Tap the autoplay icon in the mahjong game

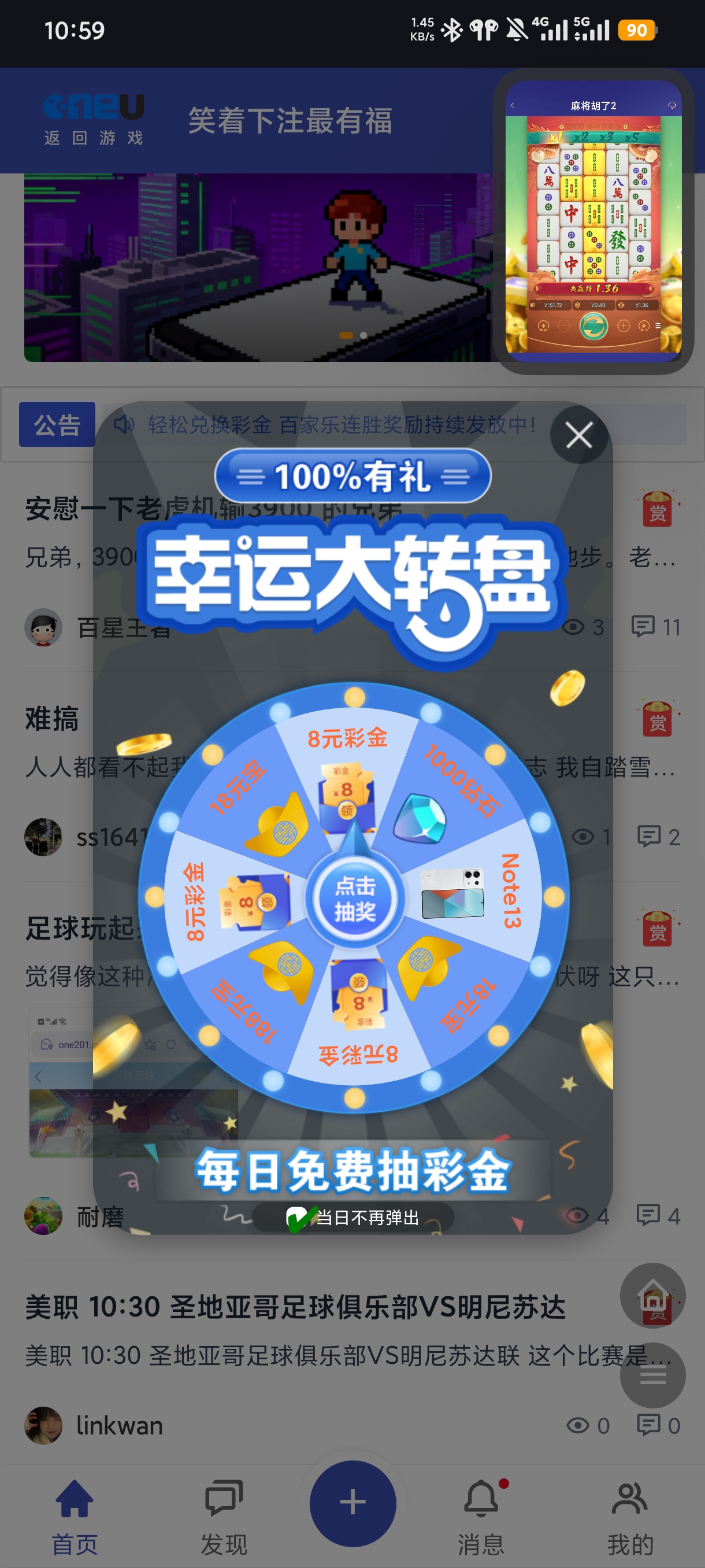(644, 327)
